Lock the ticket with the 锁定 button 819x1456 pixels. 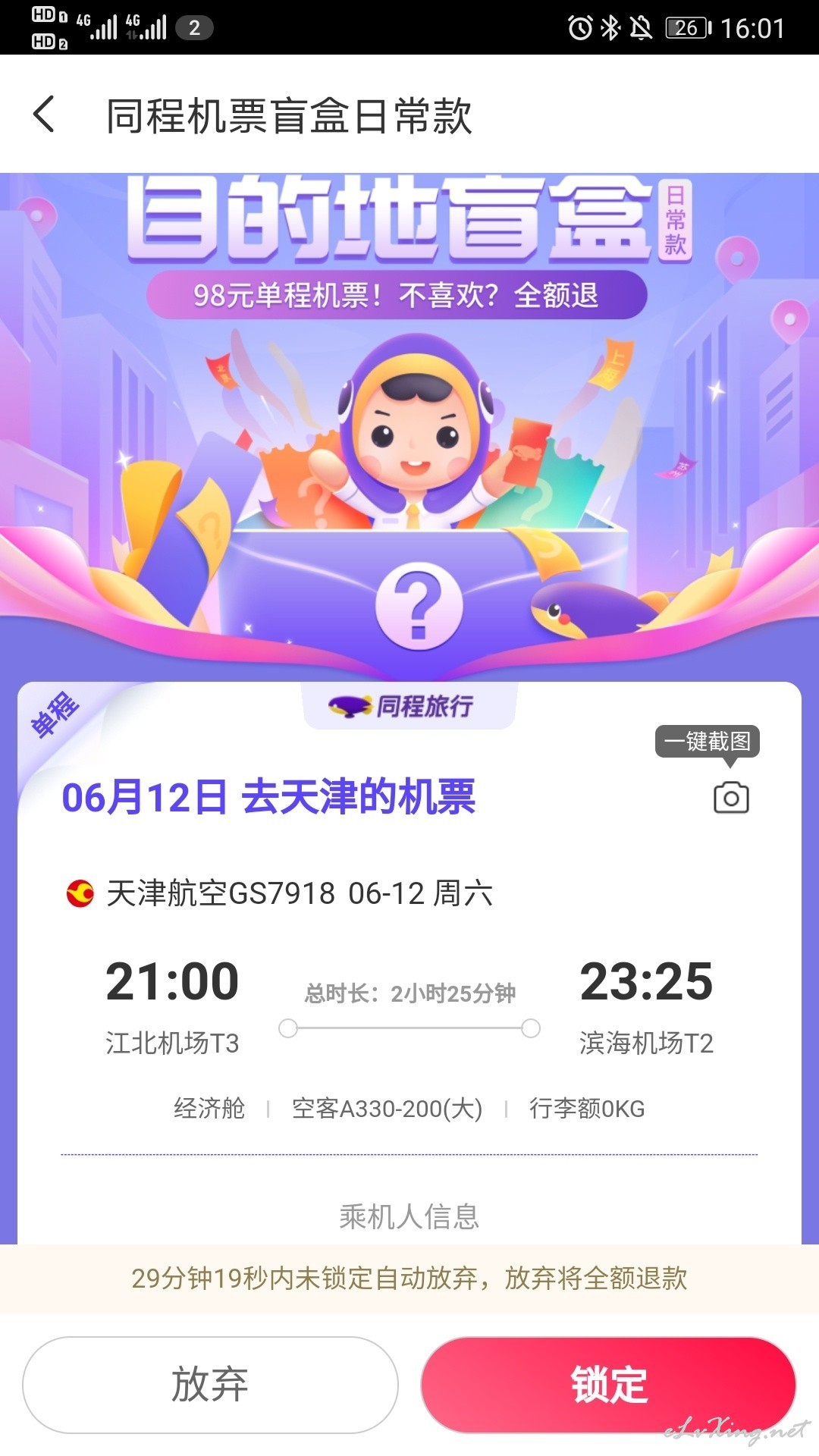tap(608, 1385)
